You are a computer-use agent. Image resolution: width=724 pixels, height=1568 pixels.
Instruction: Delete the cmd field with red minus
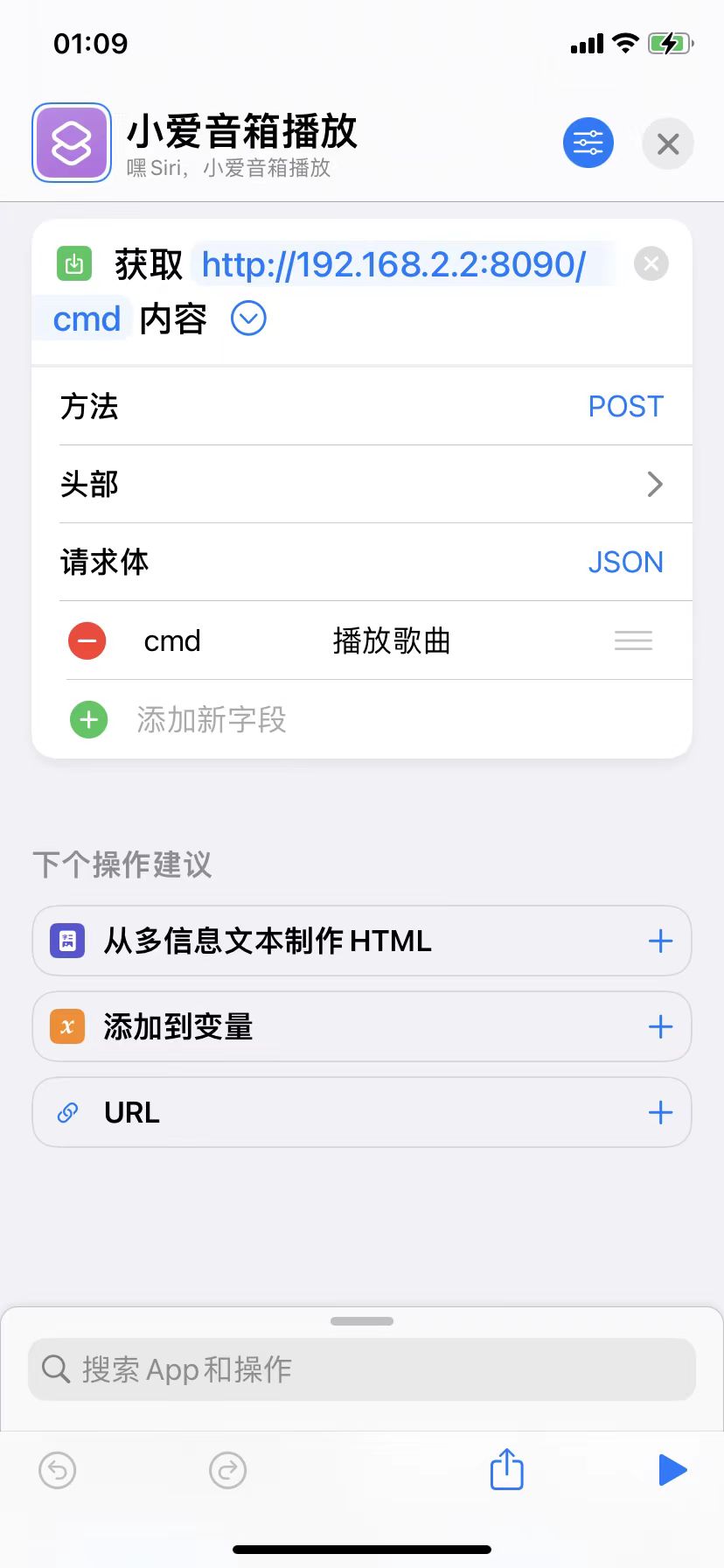87,641
